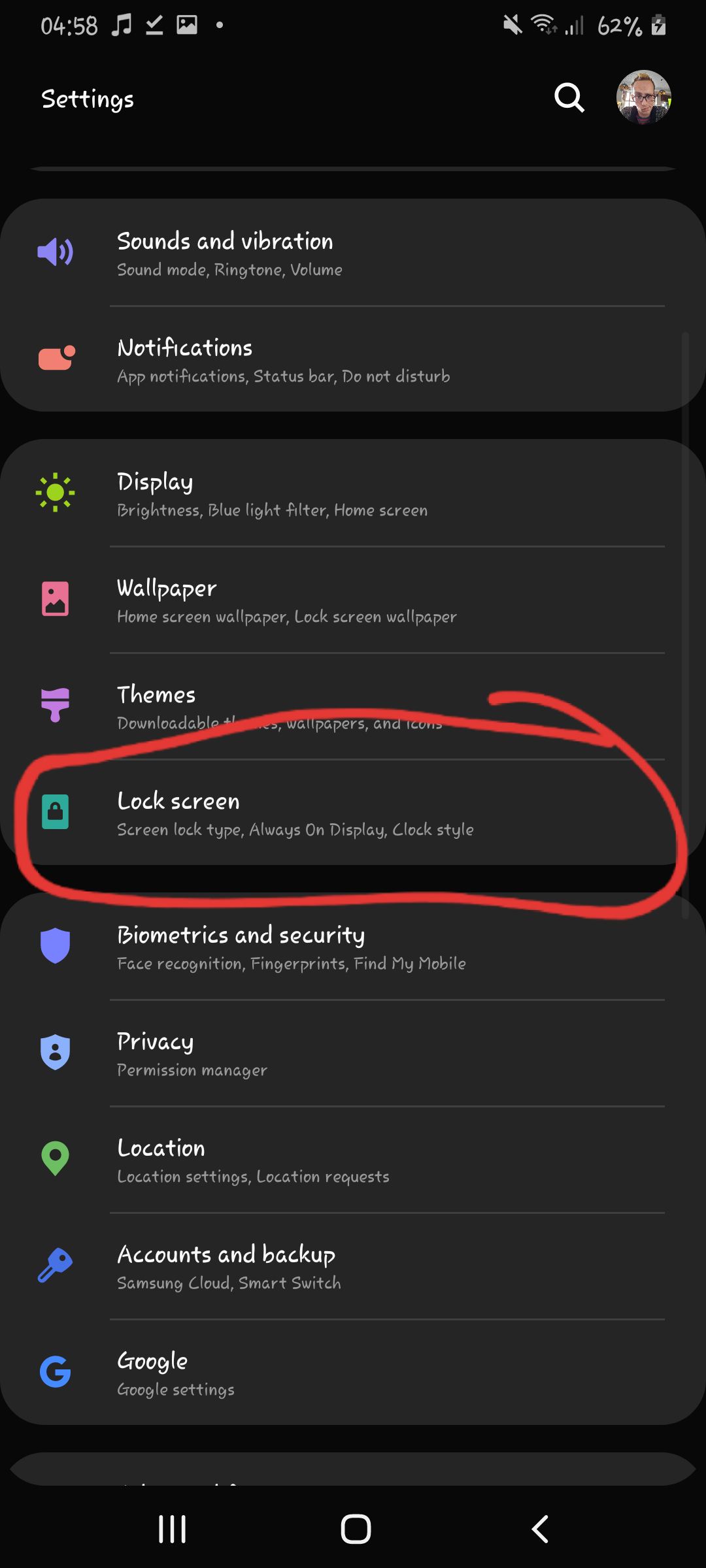Screen dimensions: 706x1568
Task: Open the account profile picture
Action: tap(643, 97)
